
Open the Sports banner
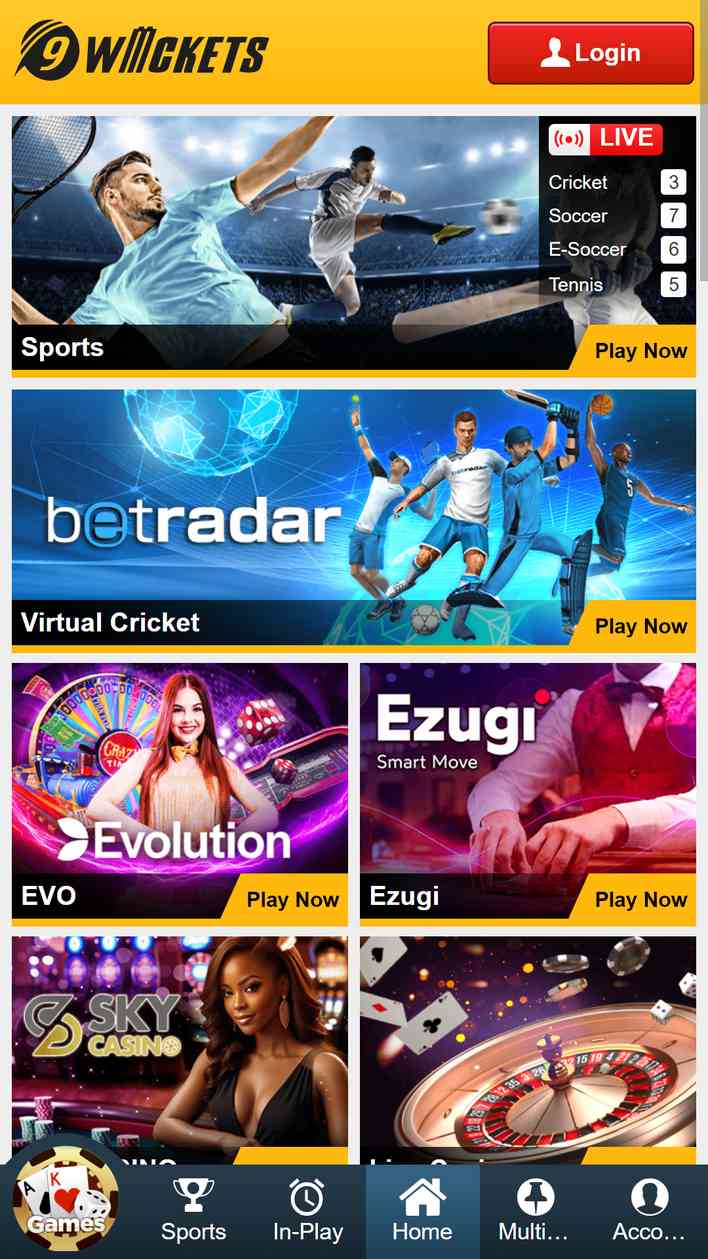pos(354,246)
